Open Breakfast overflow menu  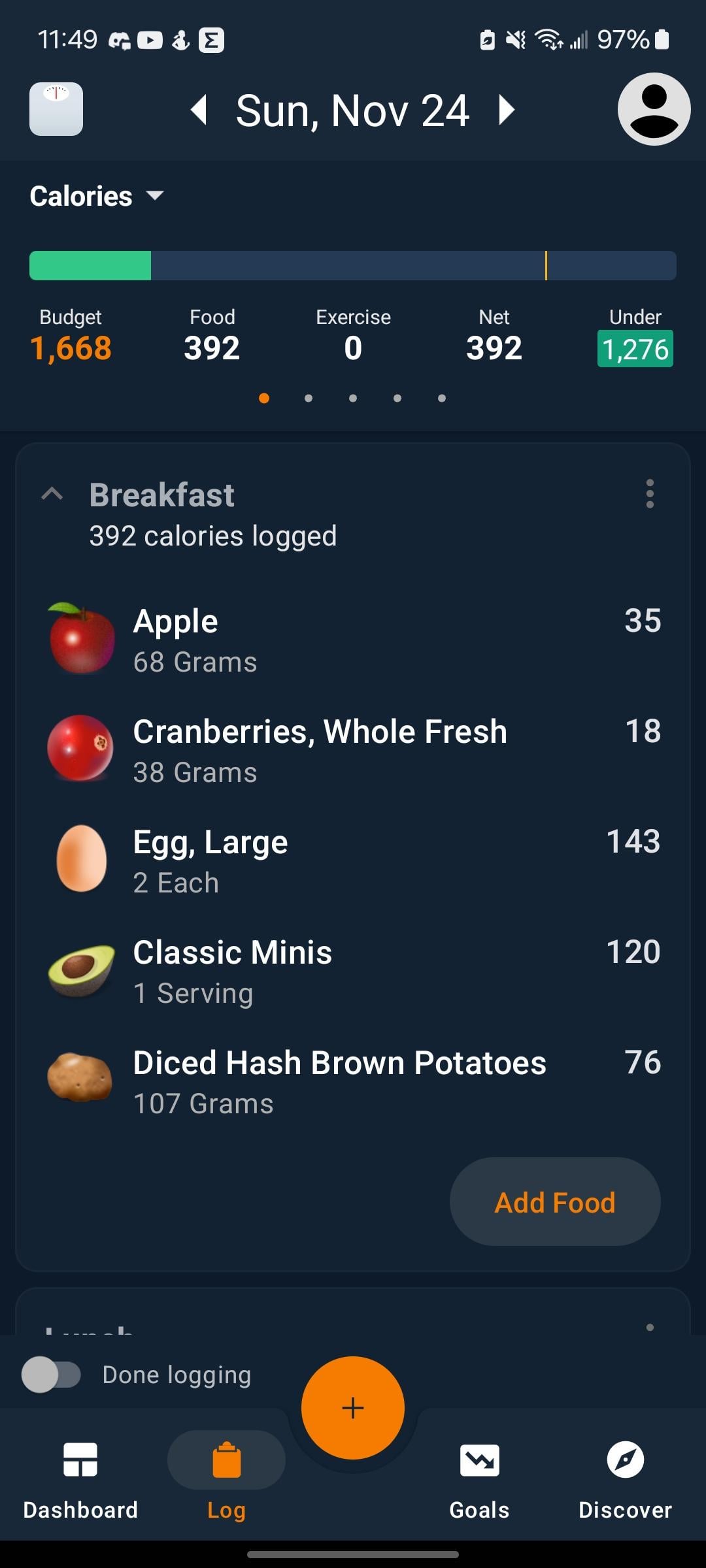point(649,494)
